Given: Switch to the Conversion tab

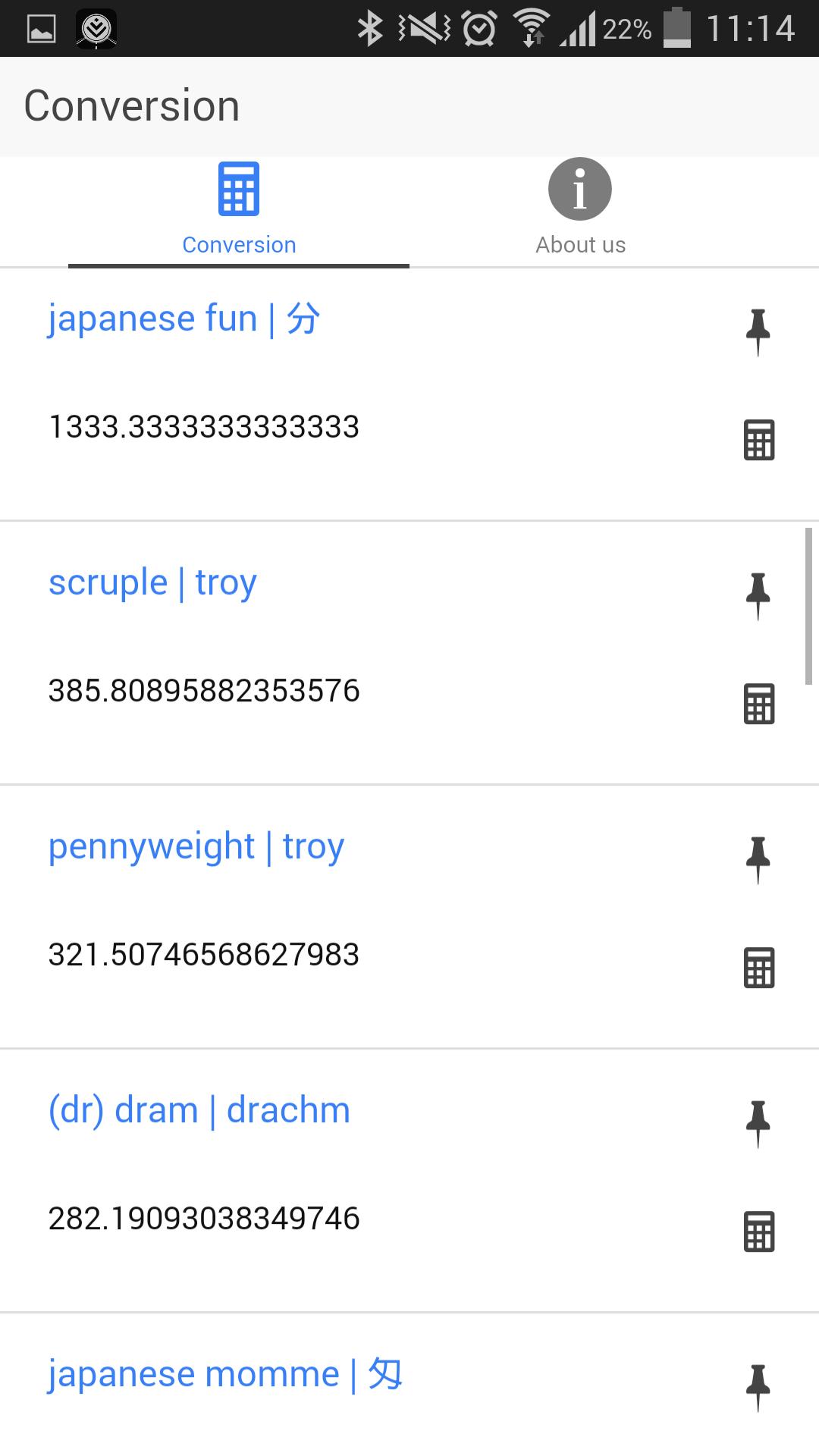Looking at the screenshot, I should tap(239, 210).
